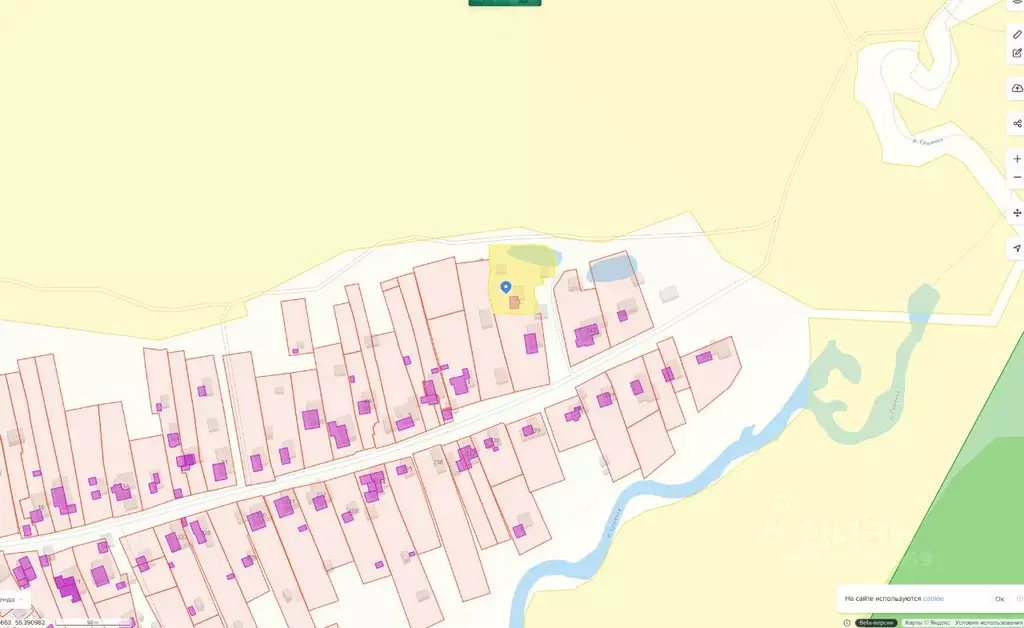Accept cookies with the Ok button
Screen dimensions: 1024x628
999,598
